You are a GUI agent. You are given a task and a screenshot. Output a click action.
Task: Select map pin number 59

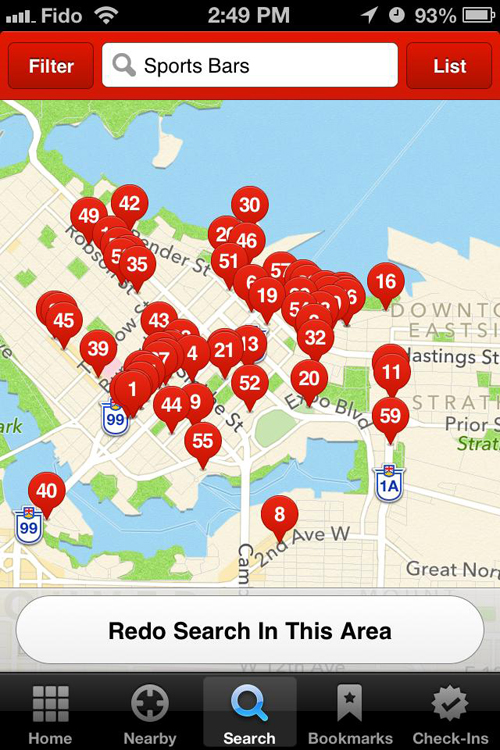pos(390,416)
